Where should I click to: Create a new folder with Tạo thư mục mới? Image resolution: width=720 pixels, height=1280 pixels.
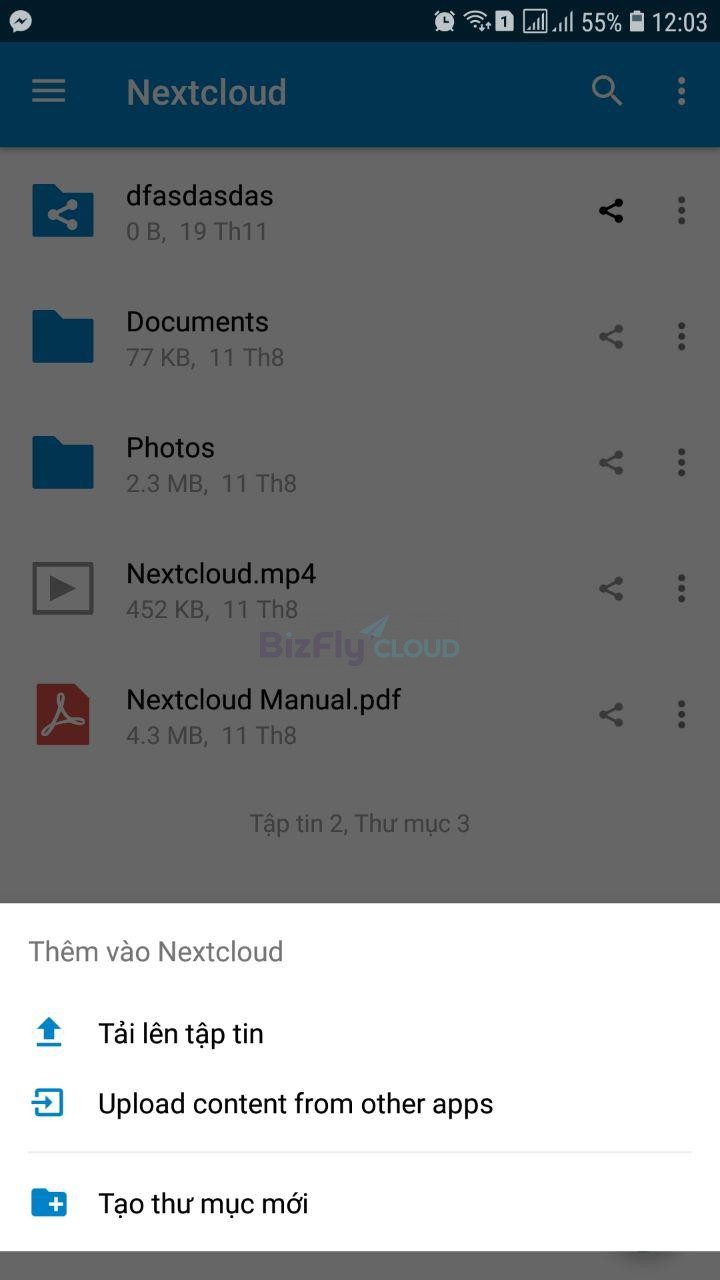click(x=360, y=1203)
